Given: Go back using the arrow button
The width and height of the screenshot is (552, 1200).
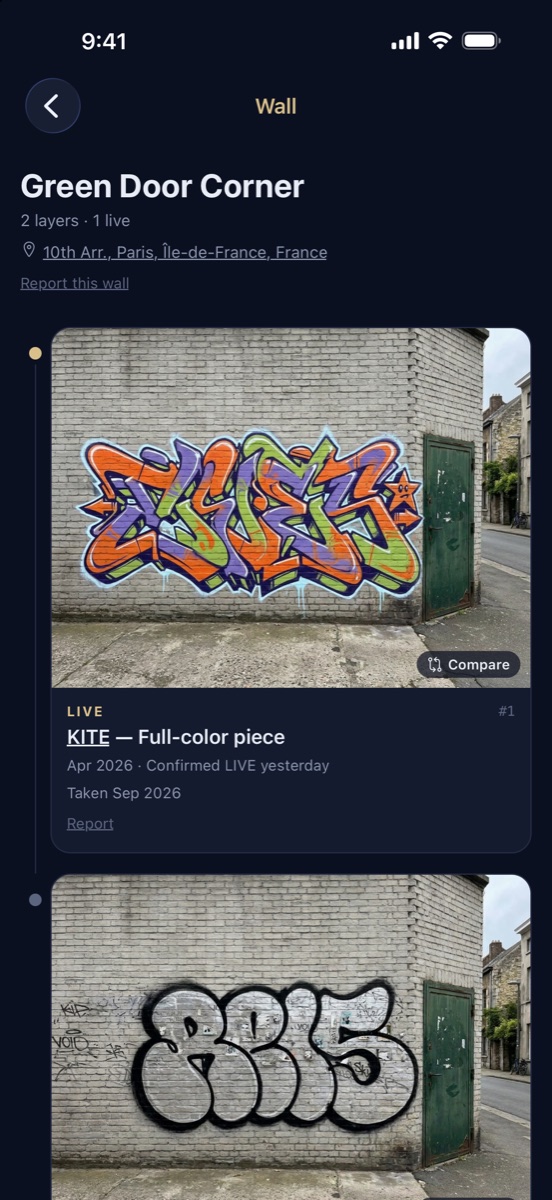Looking at the screenshot, I should point(53,106).
